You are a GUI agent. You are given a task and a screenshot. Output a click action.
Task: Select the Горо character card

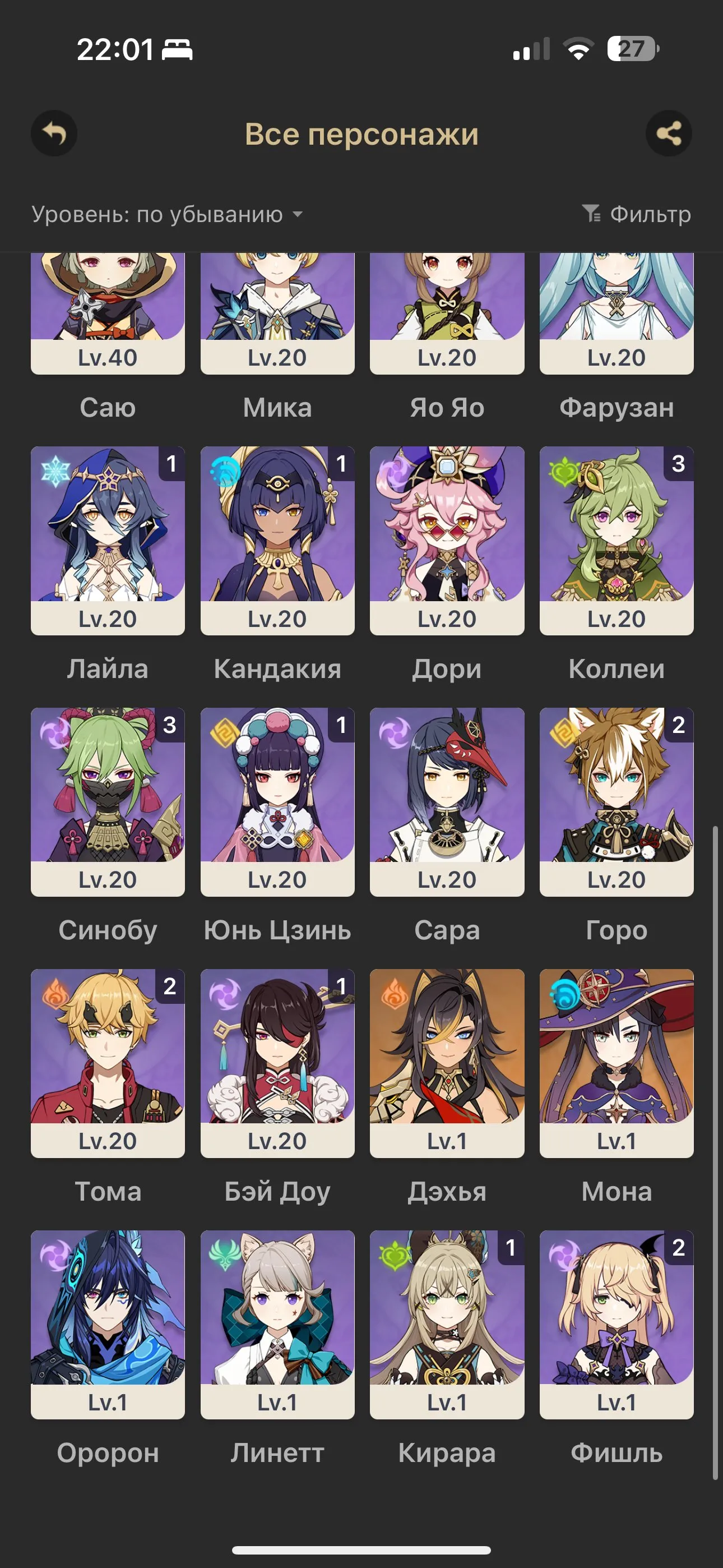[616, 801]
